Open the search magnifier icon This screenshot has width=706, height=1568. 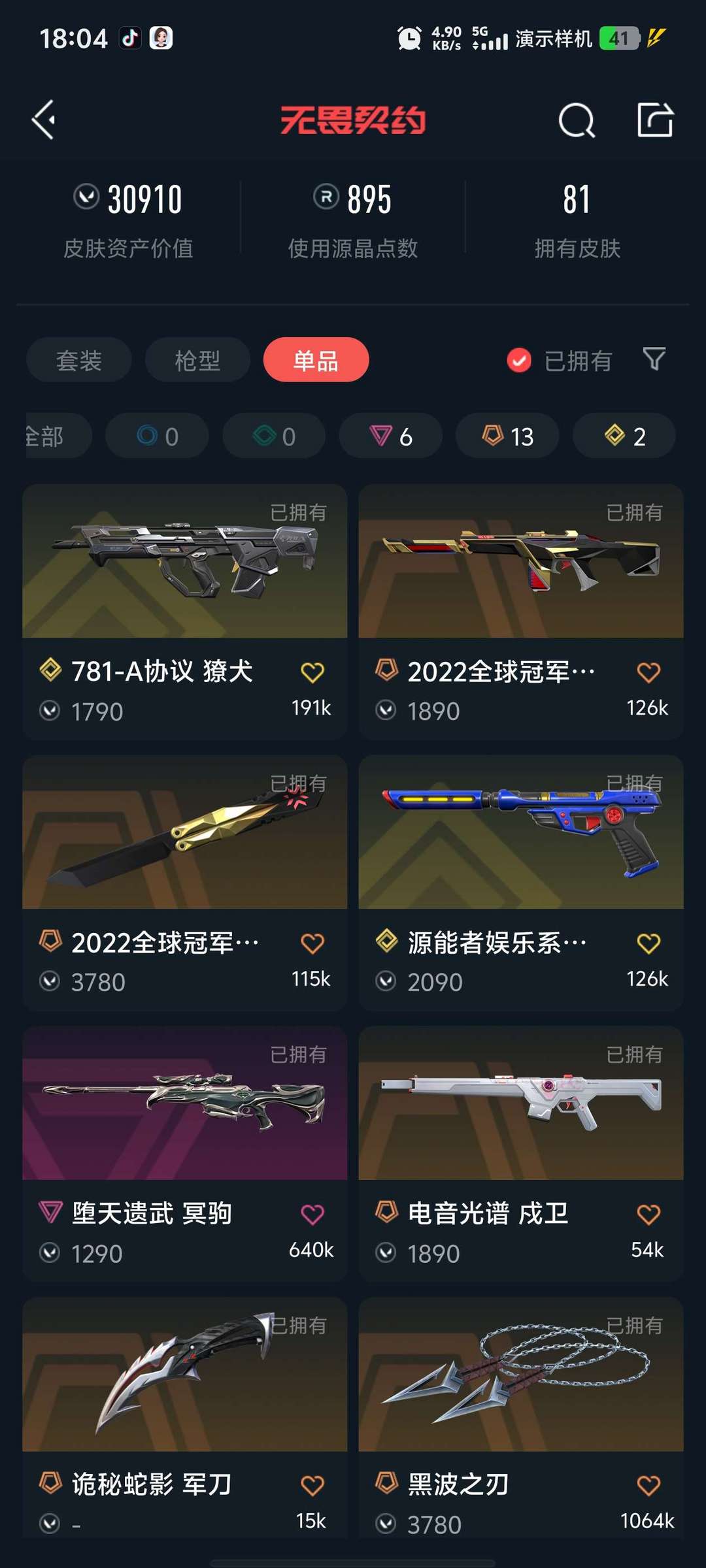577,120
